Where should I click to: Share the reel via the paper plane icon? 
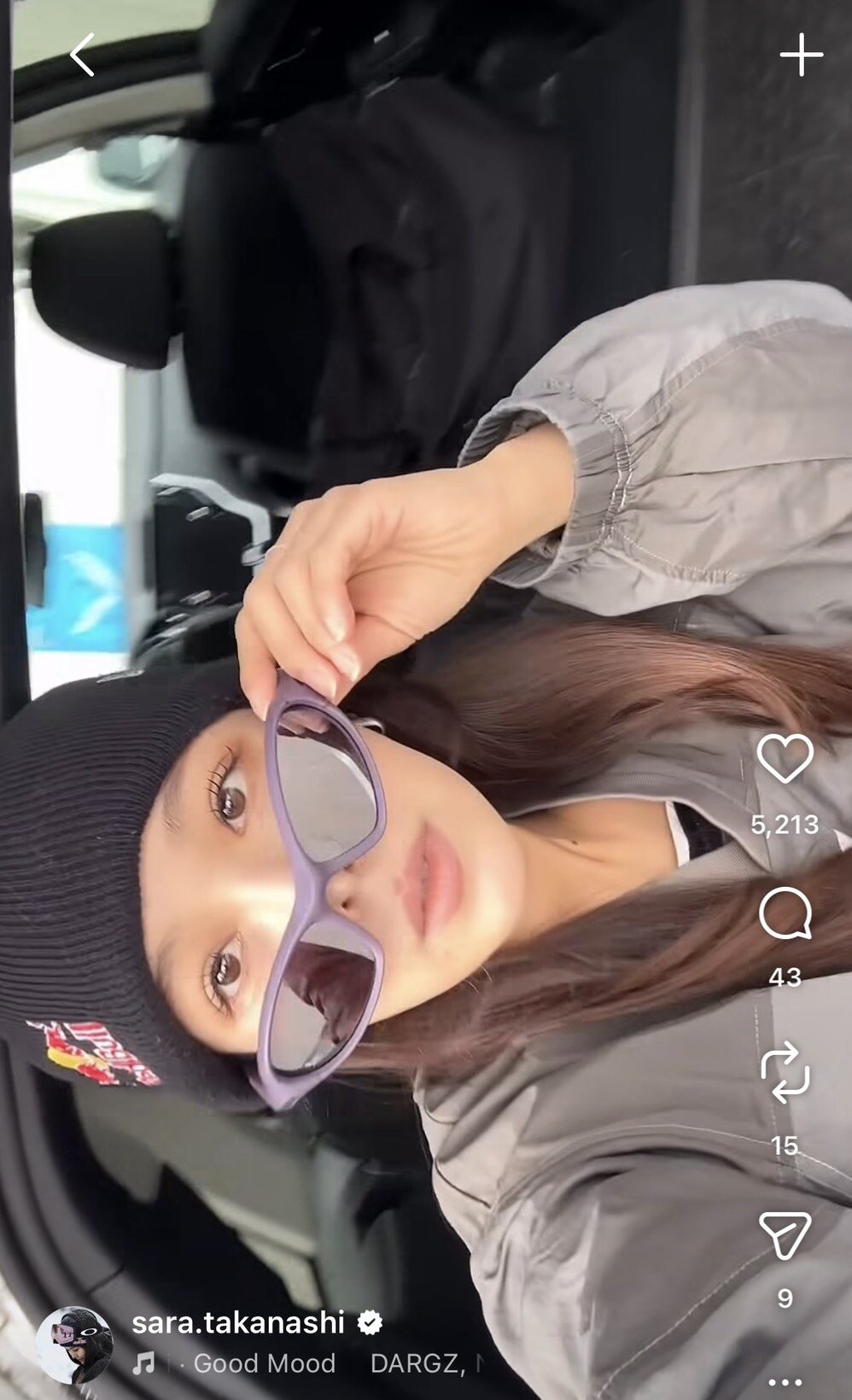pyautogui.click(x=785, y=1235)
